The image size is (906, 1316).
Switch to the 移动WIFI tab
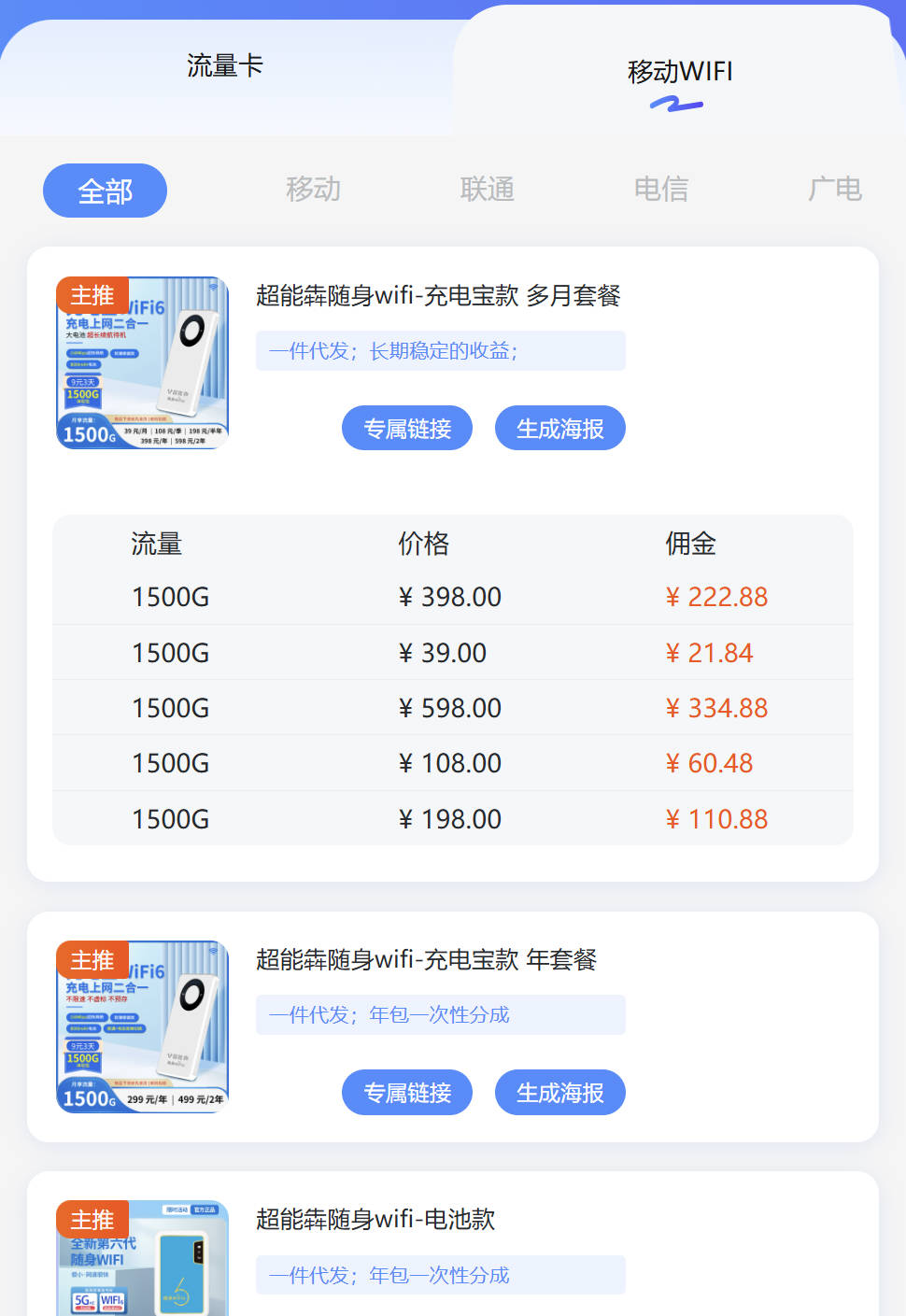point(679,70)
